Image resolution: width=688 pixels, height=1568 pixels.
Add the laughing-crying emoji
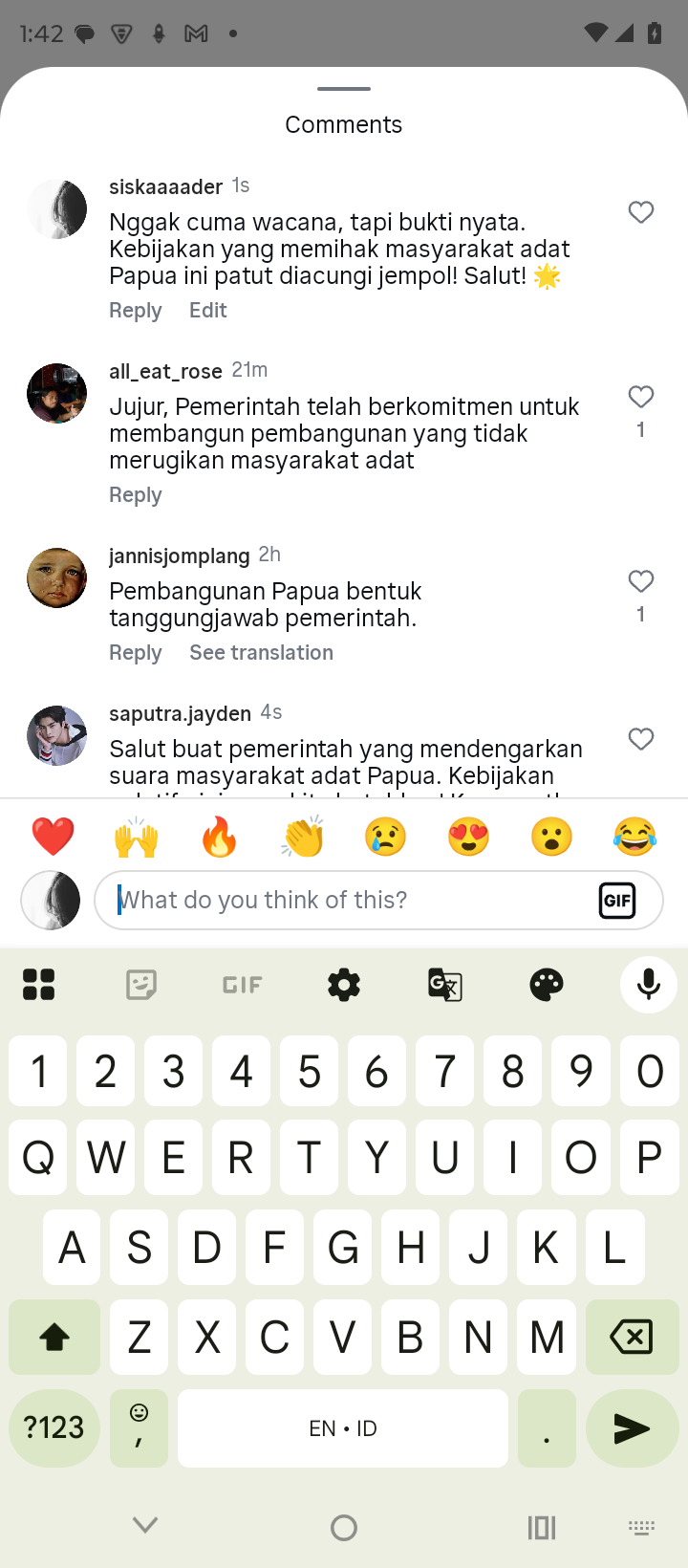634,837
